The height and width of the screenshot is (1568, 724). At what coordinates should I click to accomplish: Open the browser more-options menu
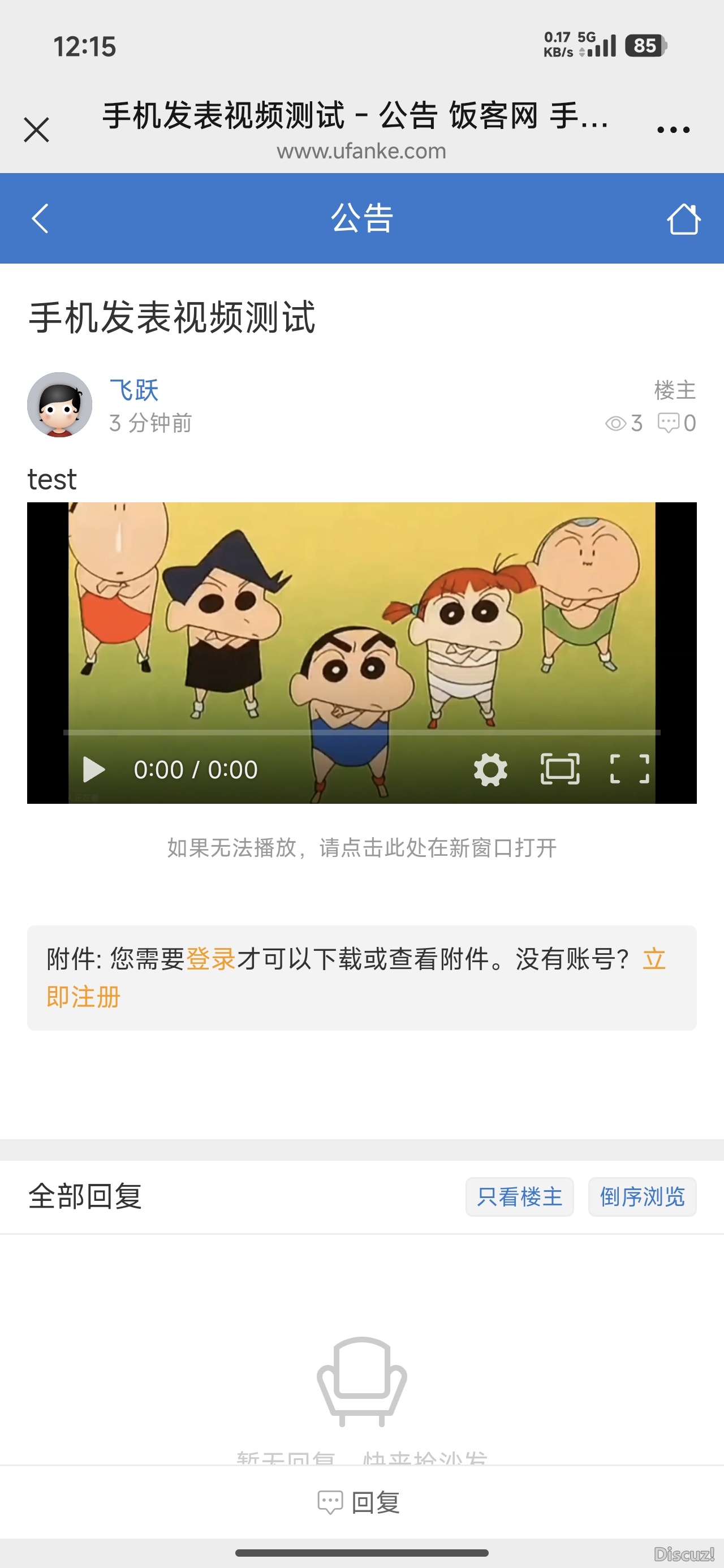(x=674, y=128)
